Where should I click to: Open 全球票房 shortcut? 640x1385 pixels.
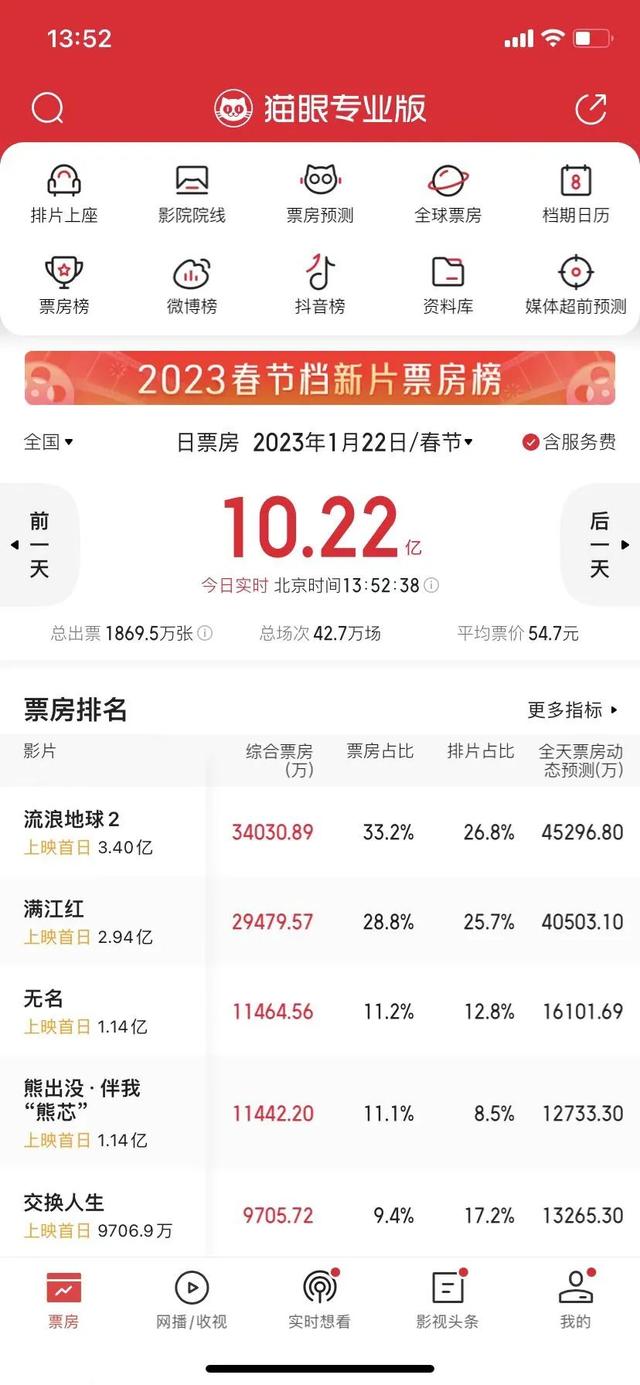448,194
